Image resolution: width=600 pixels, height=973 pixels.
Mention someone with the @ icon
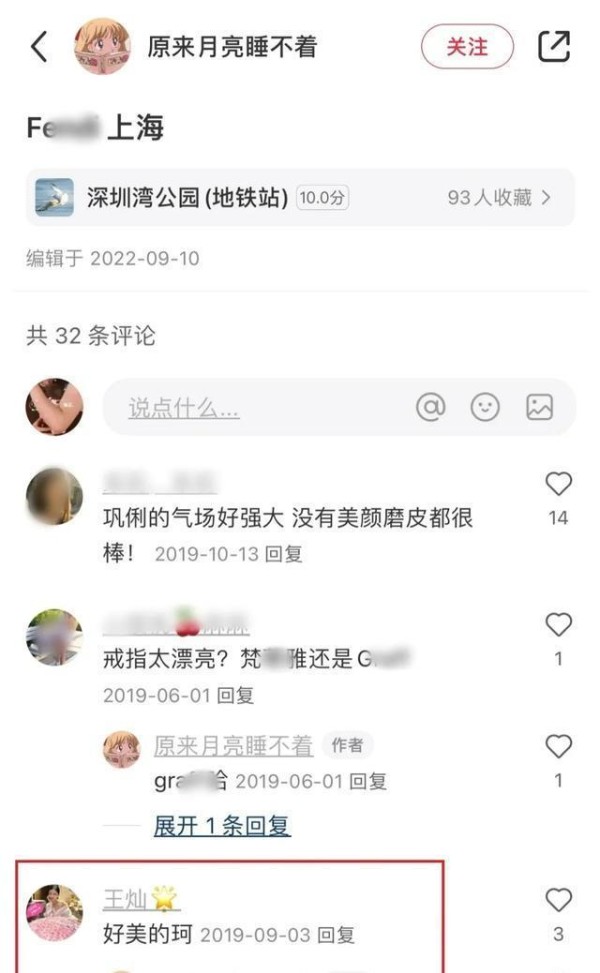[430, 407]
